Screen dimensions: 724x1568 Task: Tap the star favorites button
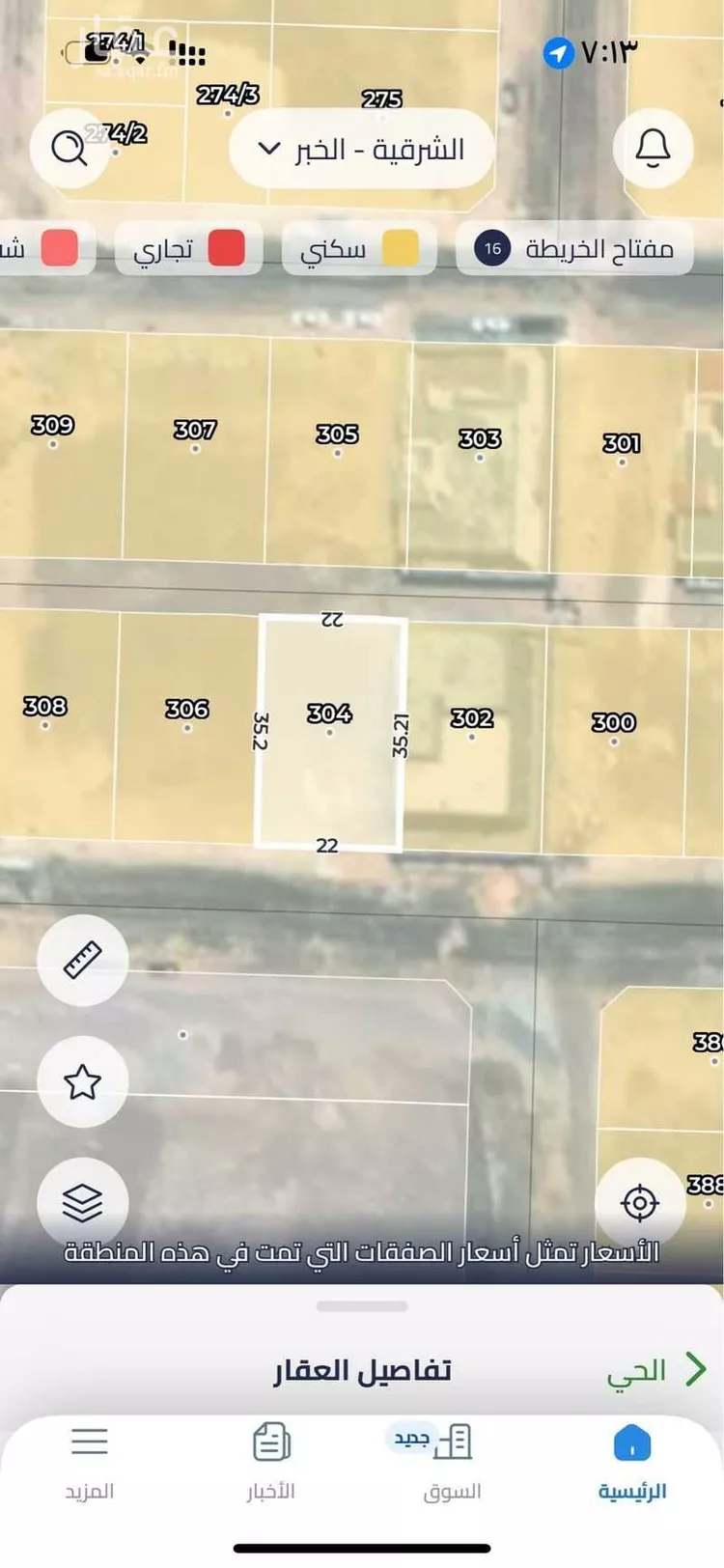82,1081
